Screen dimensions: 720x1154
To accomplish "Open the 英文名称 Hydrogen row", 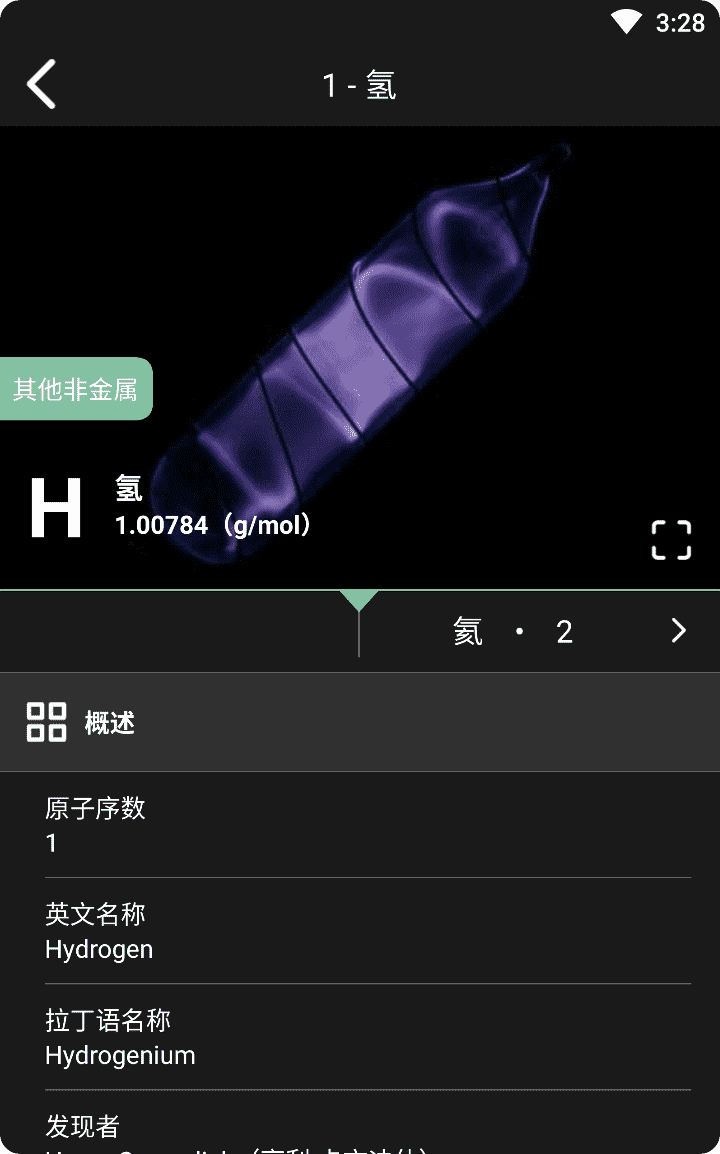I will 368,931.
